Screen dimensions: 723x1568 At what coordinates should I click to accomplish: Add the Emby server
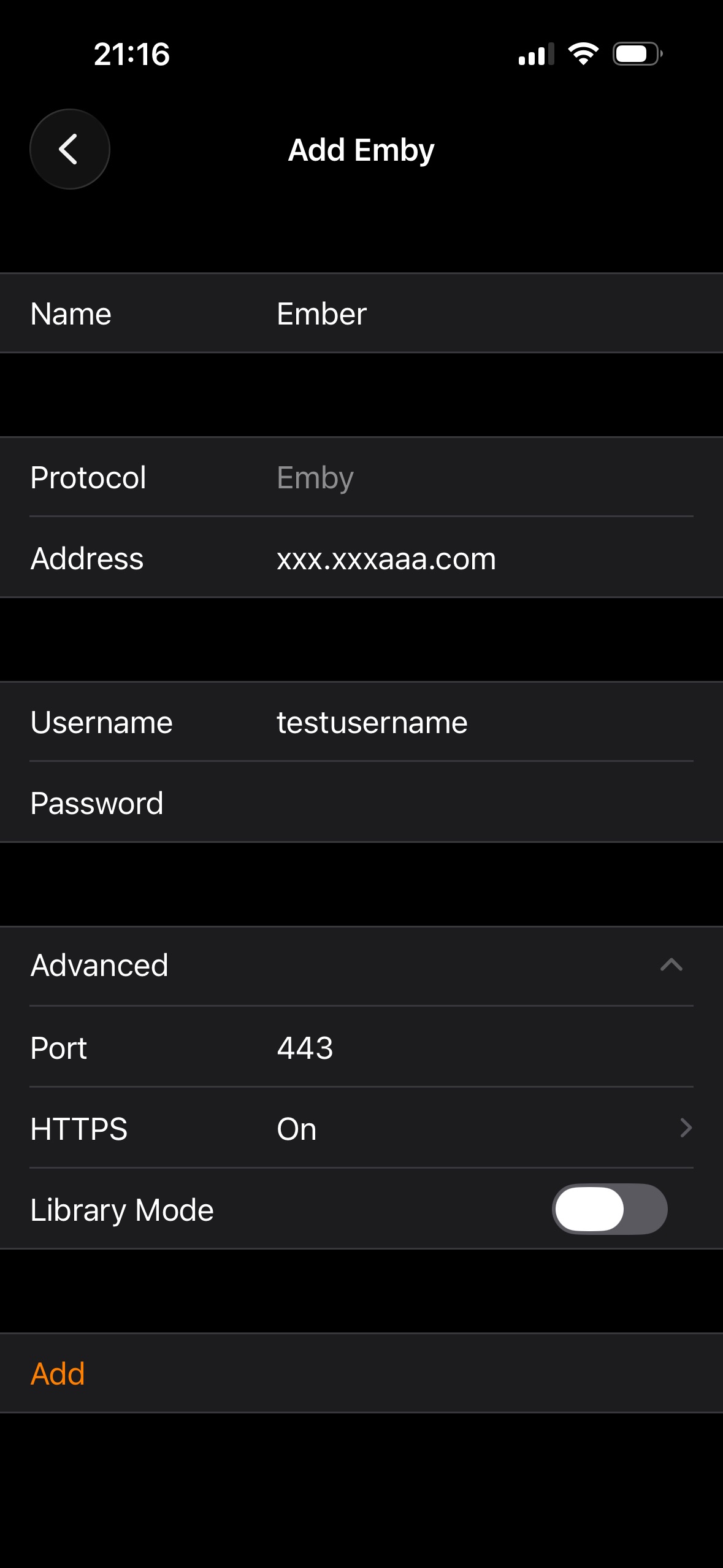[58, 1374]
